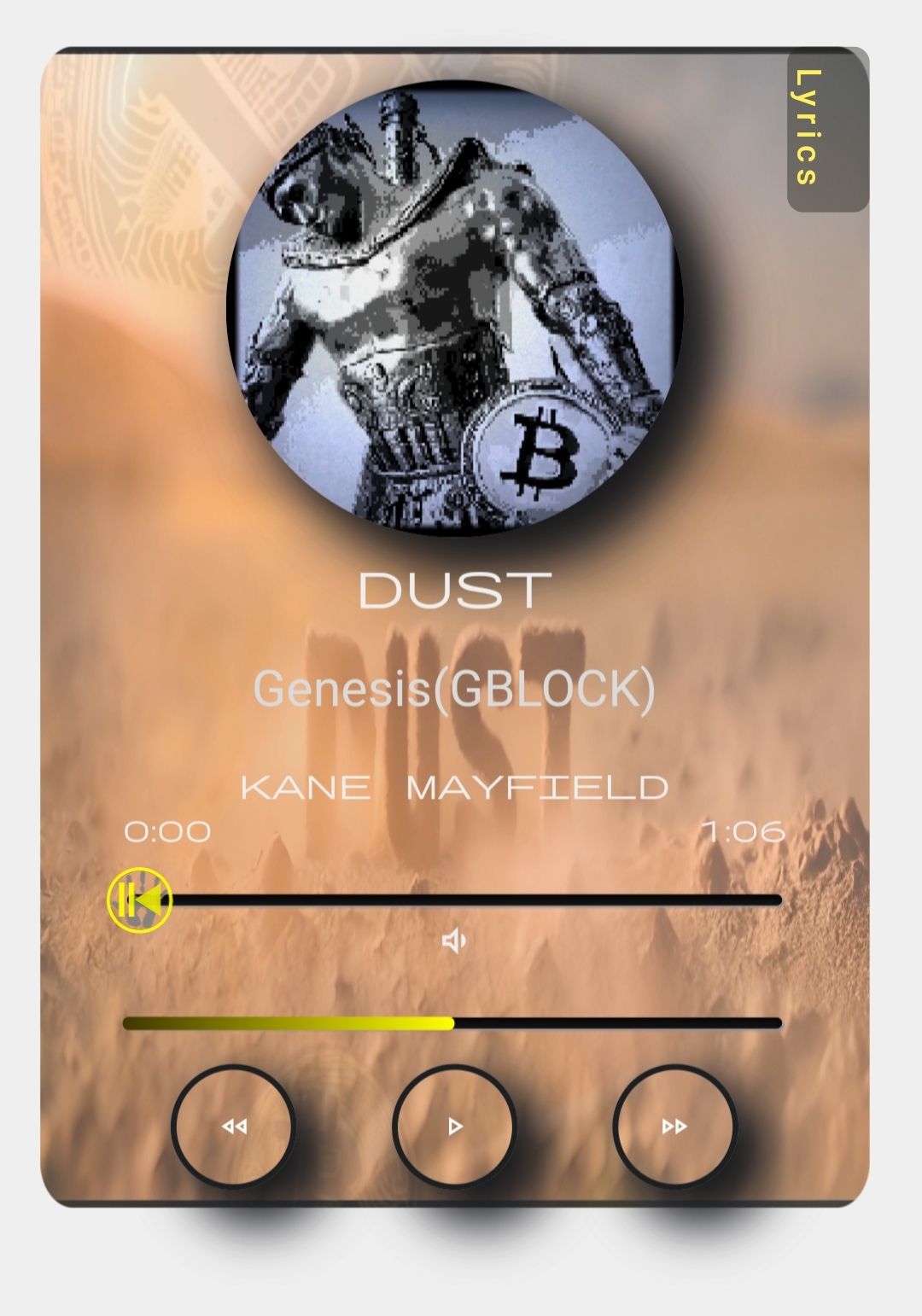The image size is (922, 1316).
Task: Play the track DUST
Action: 454,1127
